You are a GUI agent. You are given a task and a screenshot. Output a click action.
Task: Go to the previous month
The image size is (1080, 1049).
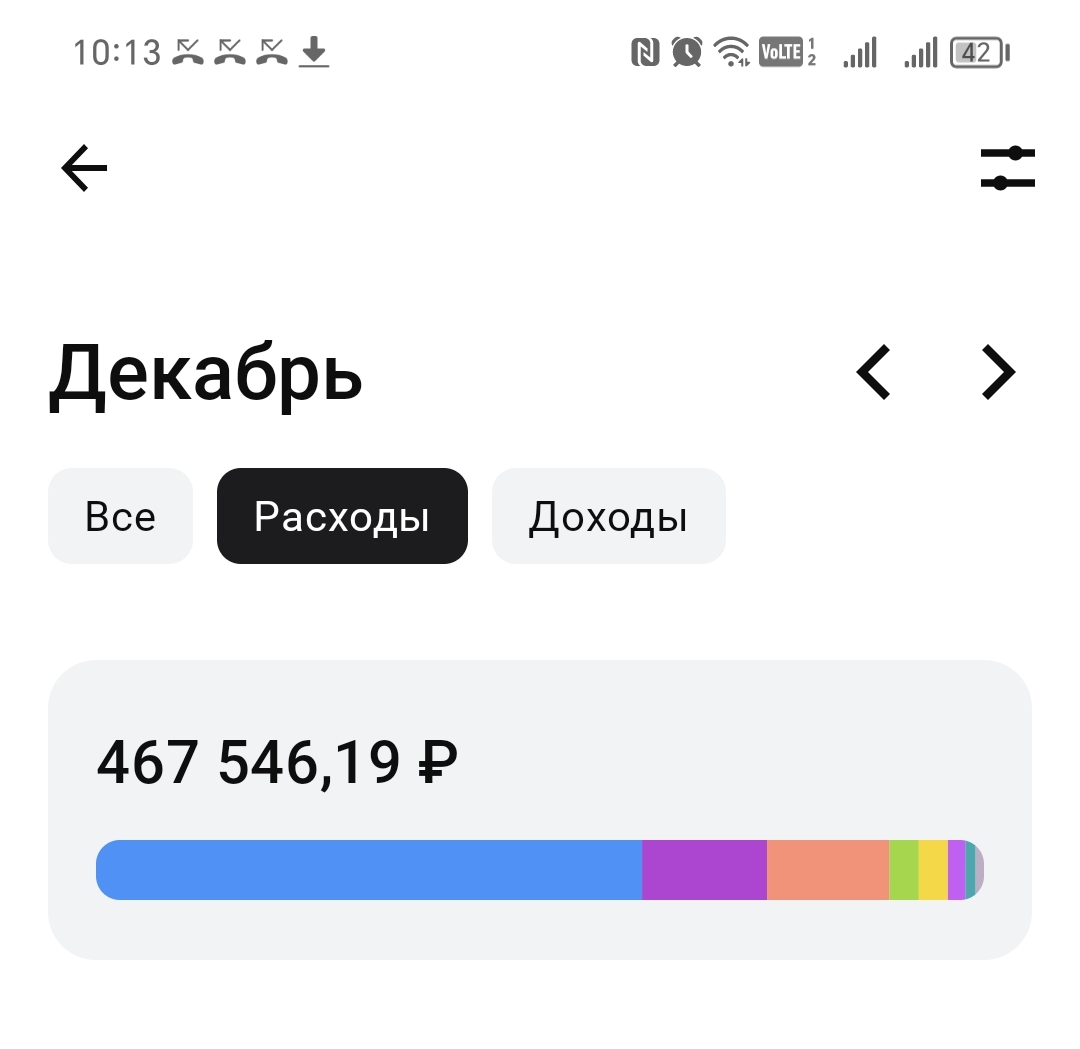(874, 373)
